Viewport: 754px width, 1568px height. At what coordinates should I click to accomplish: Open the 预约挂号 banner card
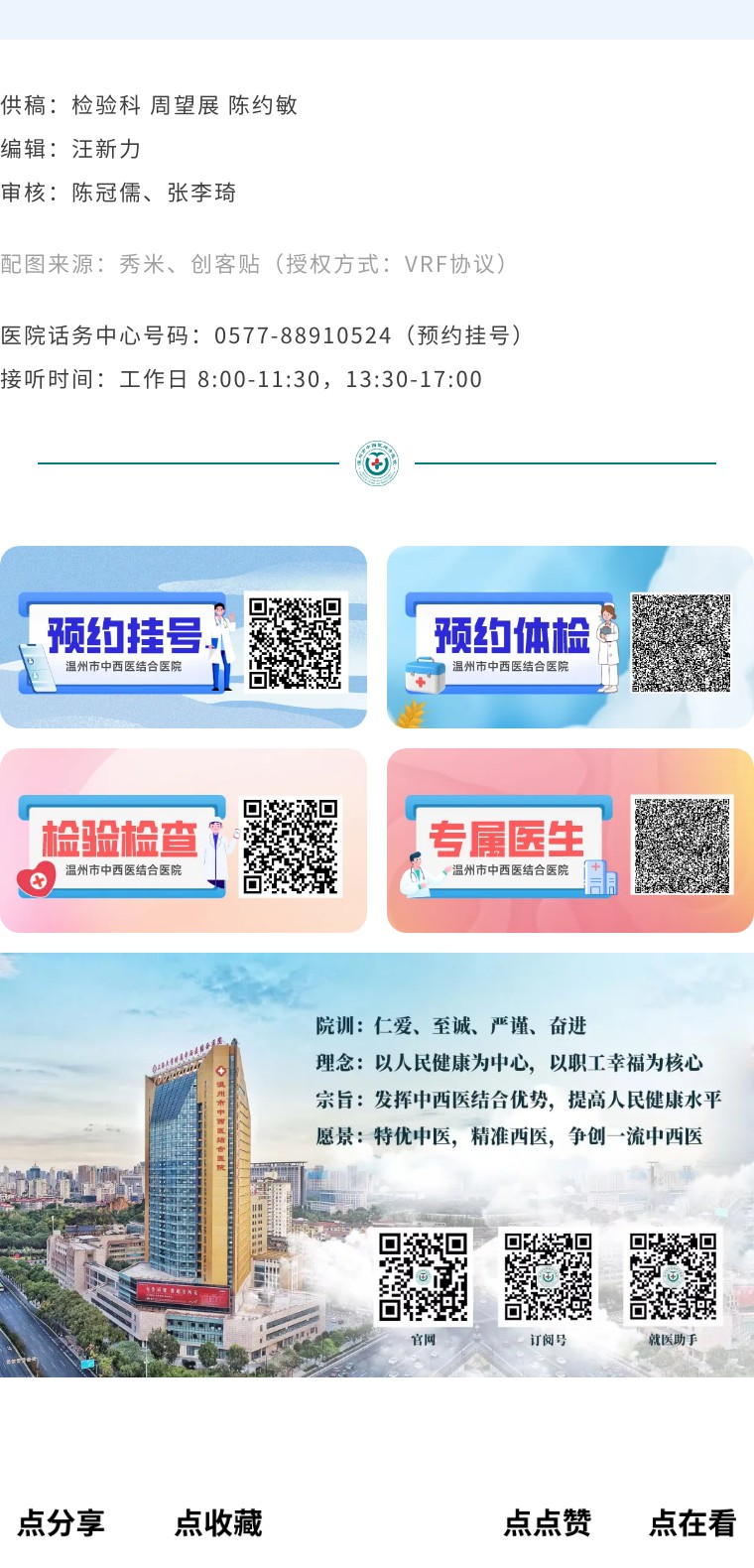[184, 637]
